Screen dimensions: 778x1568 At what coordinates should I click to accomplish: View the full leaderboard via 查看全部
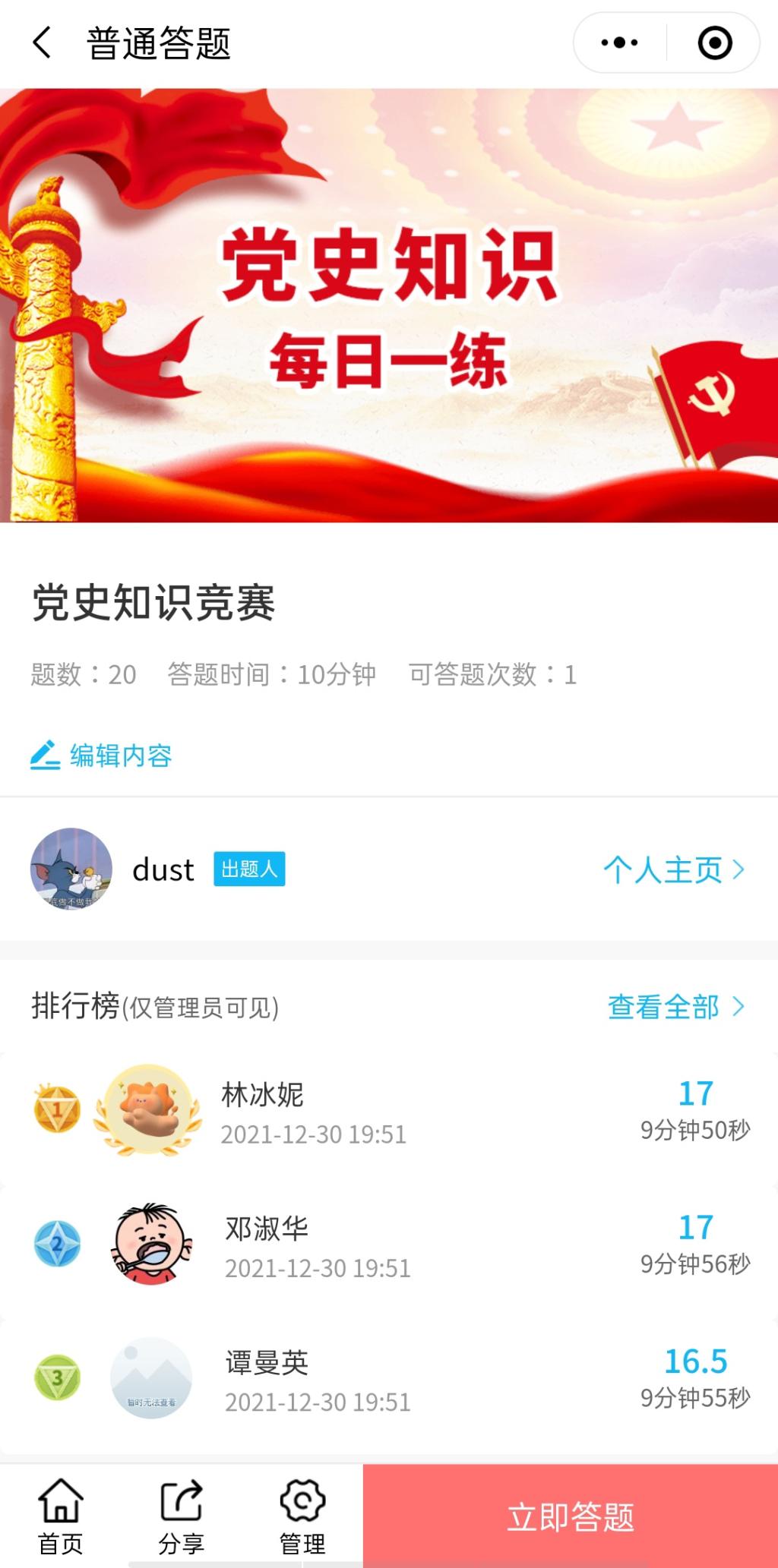click(675, 1007)
